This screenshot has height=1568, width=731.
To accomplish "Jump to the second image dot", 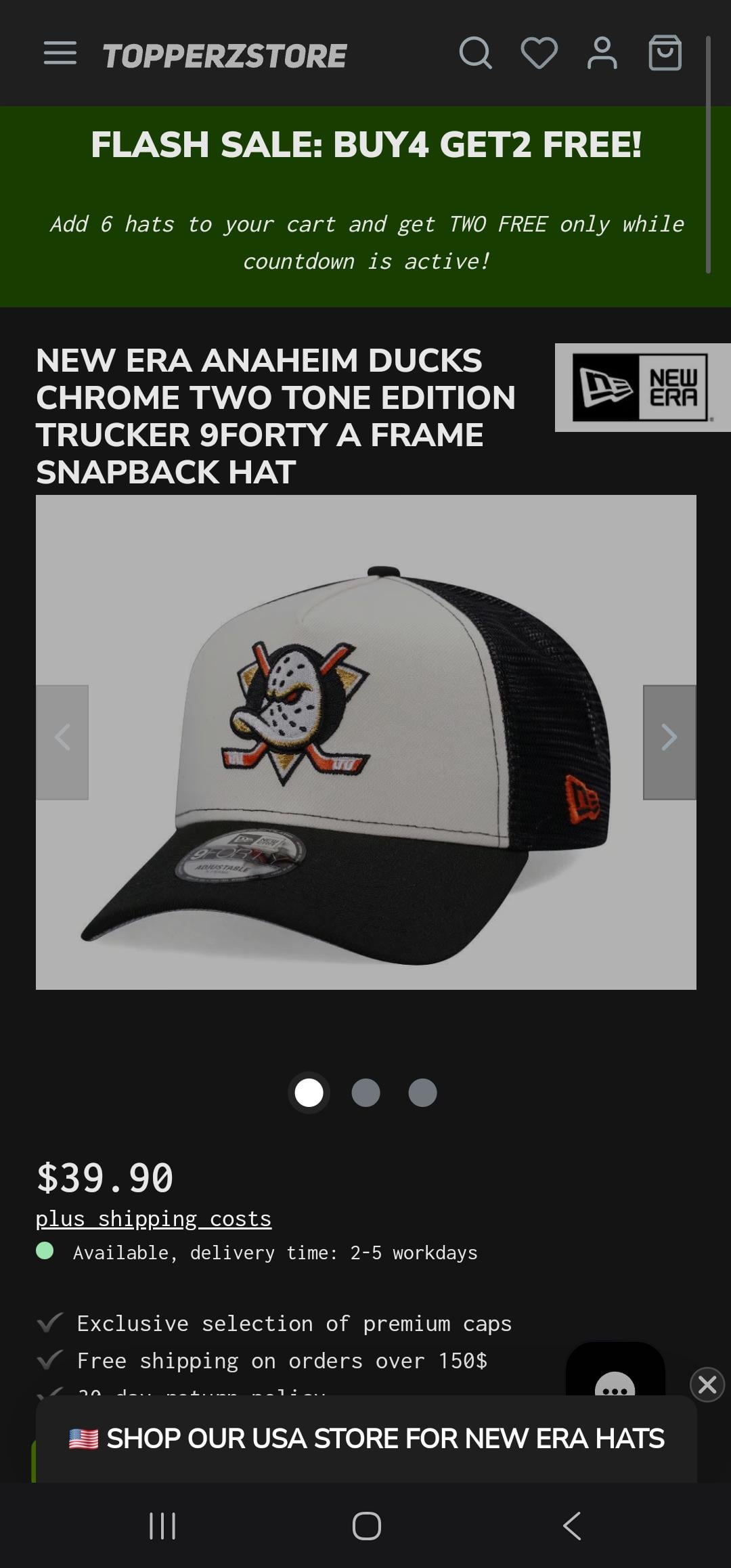I will (x=365, y=1093).
